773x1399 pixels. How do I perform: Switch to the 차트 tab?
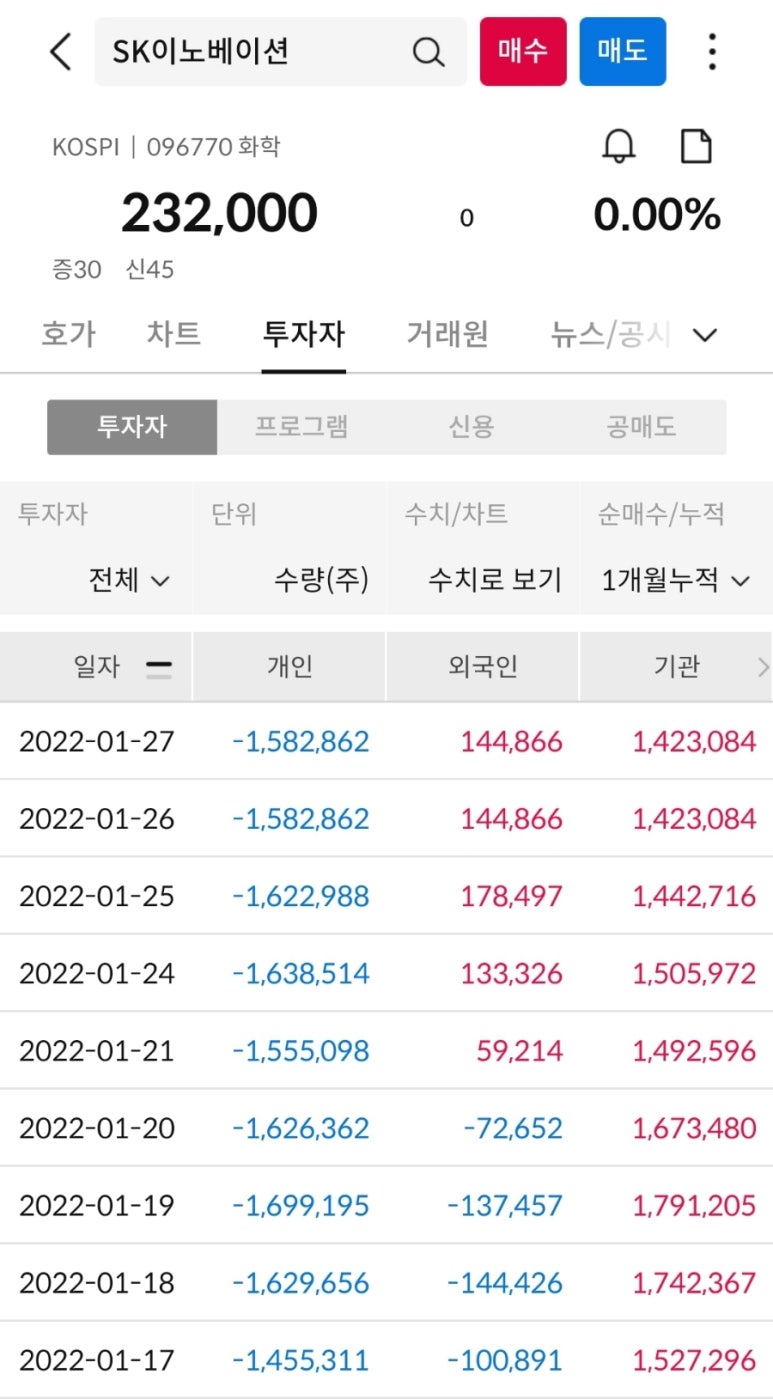[174, 334]
